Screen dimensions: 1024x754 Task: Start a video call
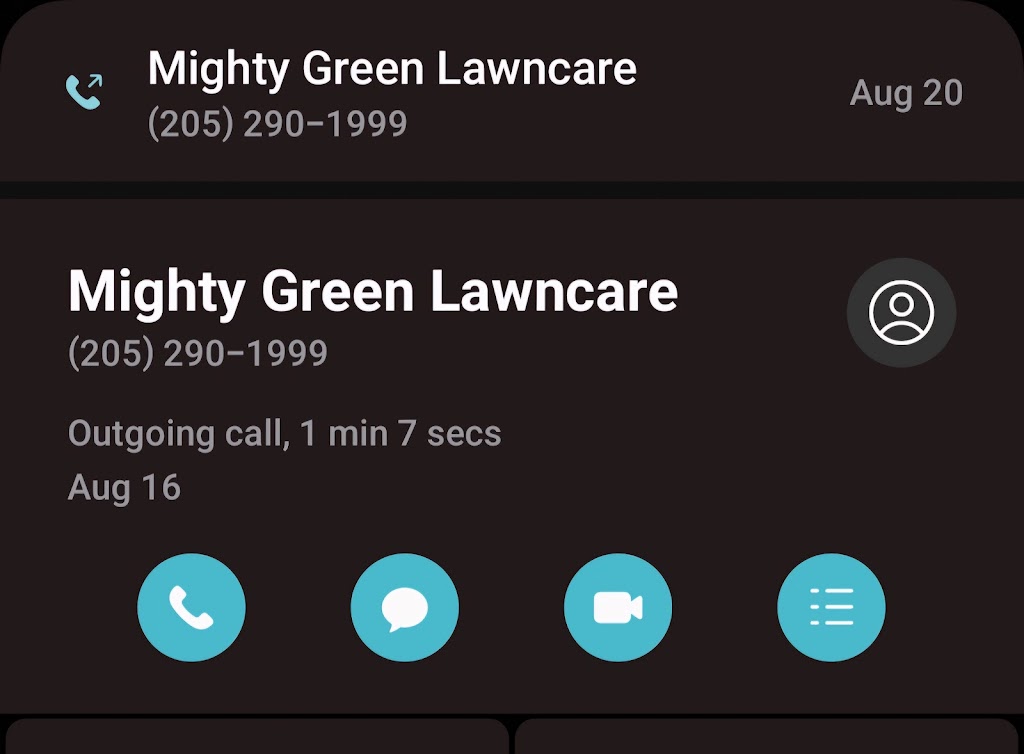(617, 607)
